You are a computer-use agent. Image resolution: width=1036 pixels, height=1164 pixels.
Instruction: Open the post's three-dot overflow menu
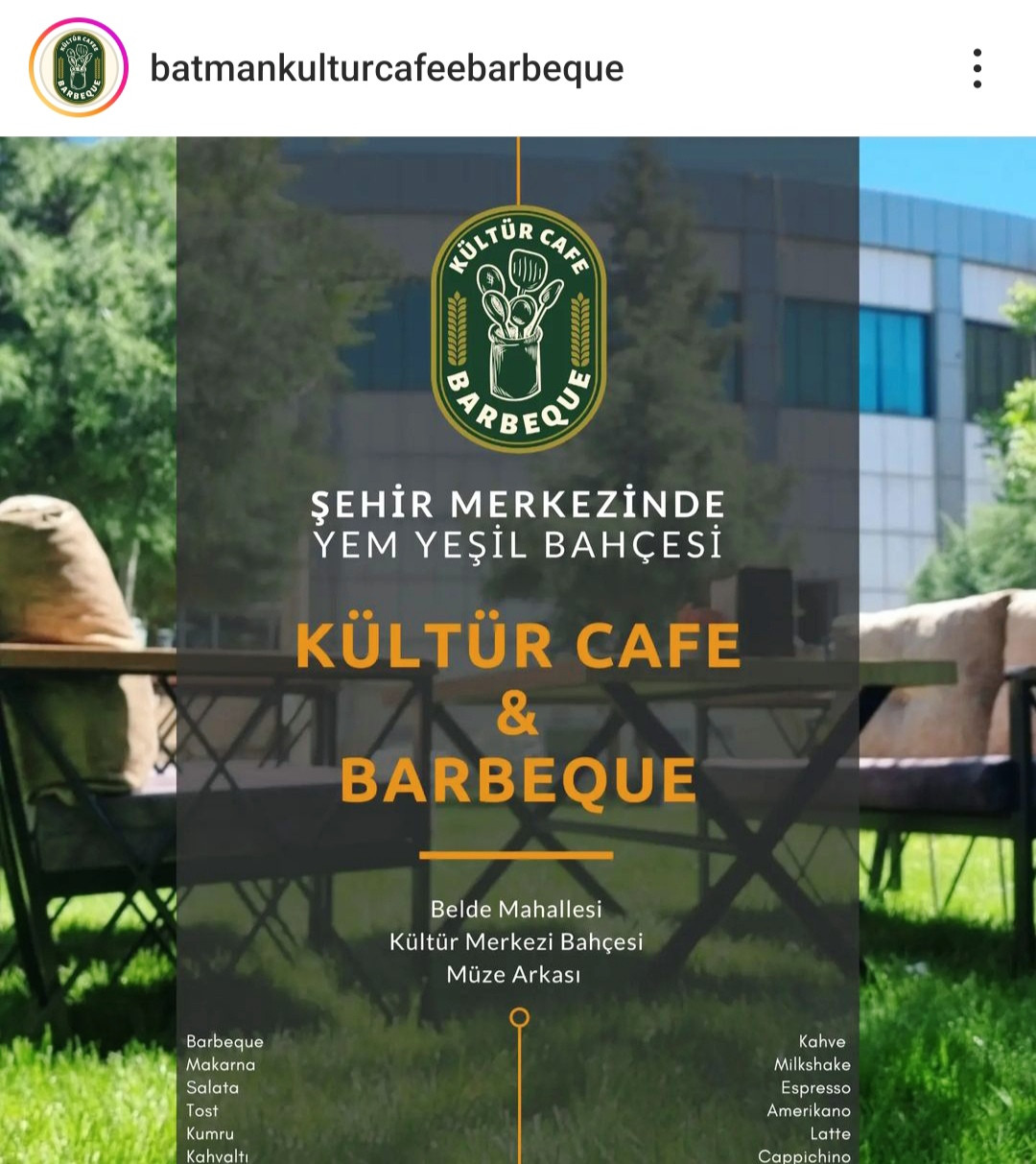tap(977, 68)
